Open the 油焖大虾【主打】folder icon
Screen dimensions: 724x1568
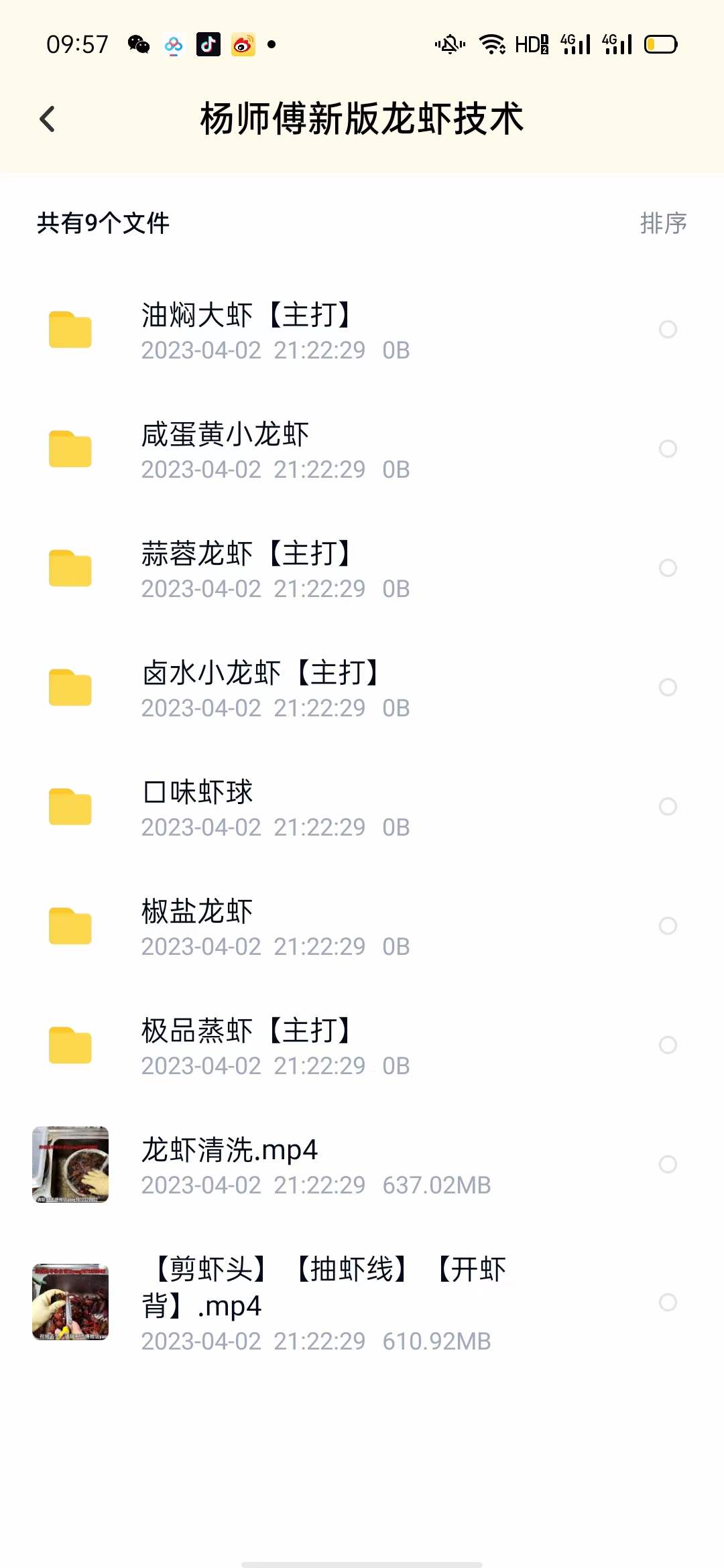point(70,330)
